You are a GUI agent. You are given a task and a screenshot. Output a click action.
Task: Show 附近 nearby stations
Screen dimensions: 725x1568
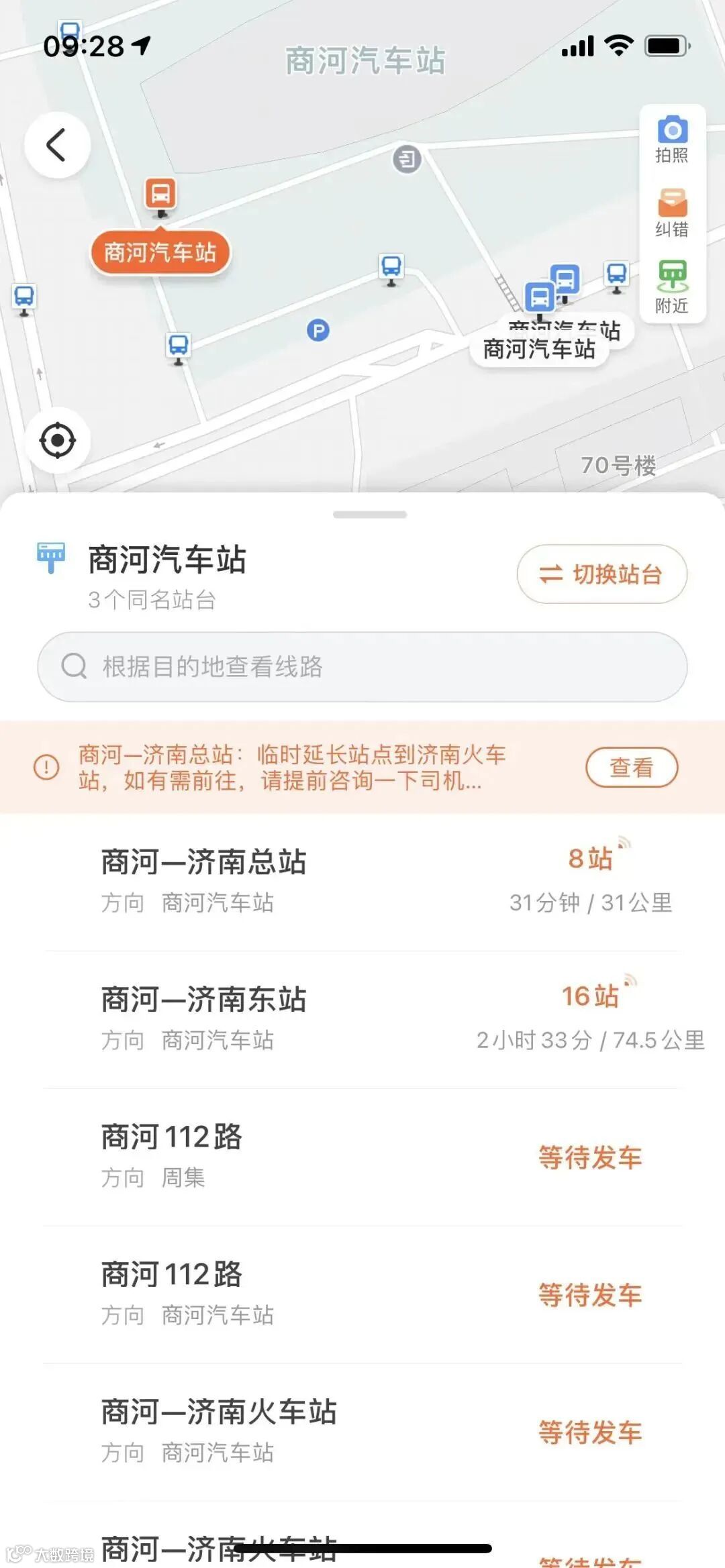coord(672,287)
